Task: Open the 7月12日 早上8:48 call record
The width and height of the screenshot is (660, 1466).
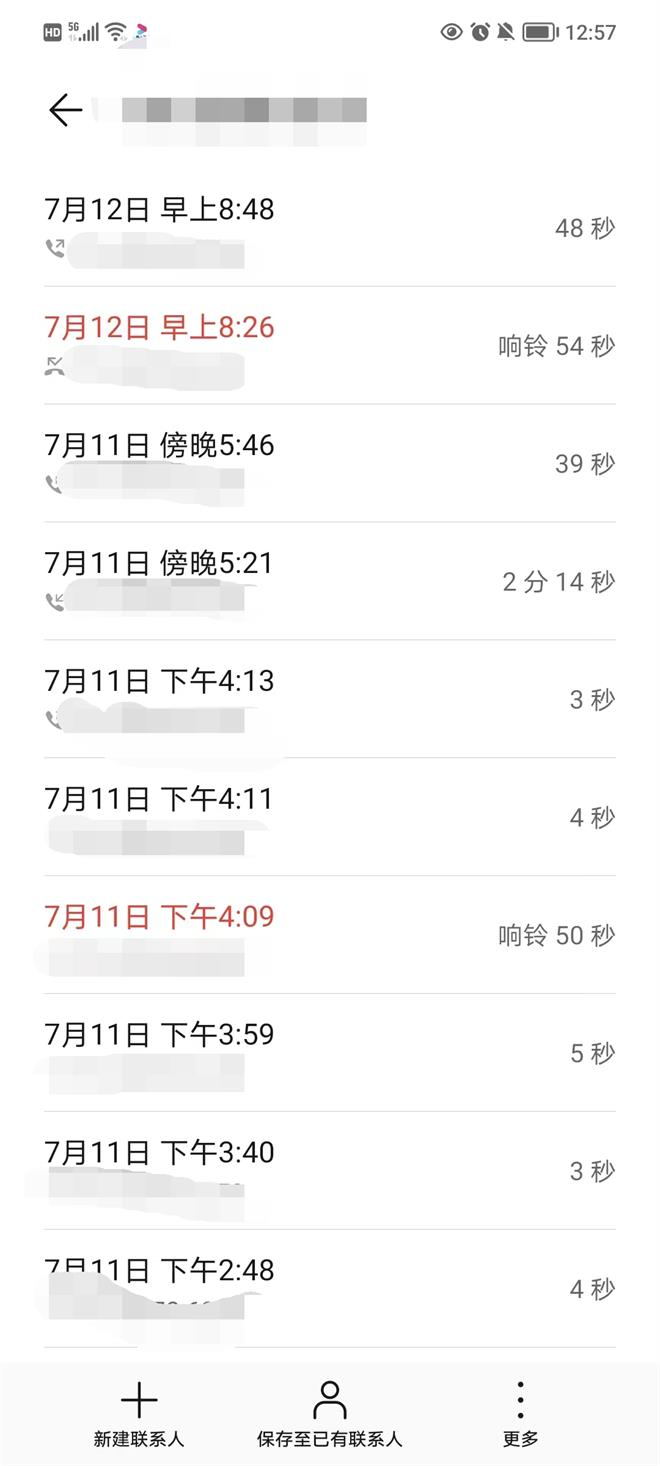Action: [x=329, y=228]
